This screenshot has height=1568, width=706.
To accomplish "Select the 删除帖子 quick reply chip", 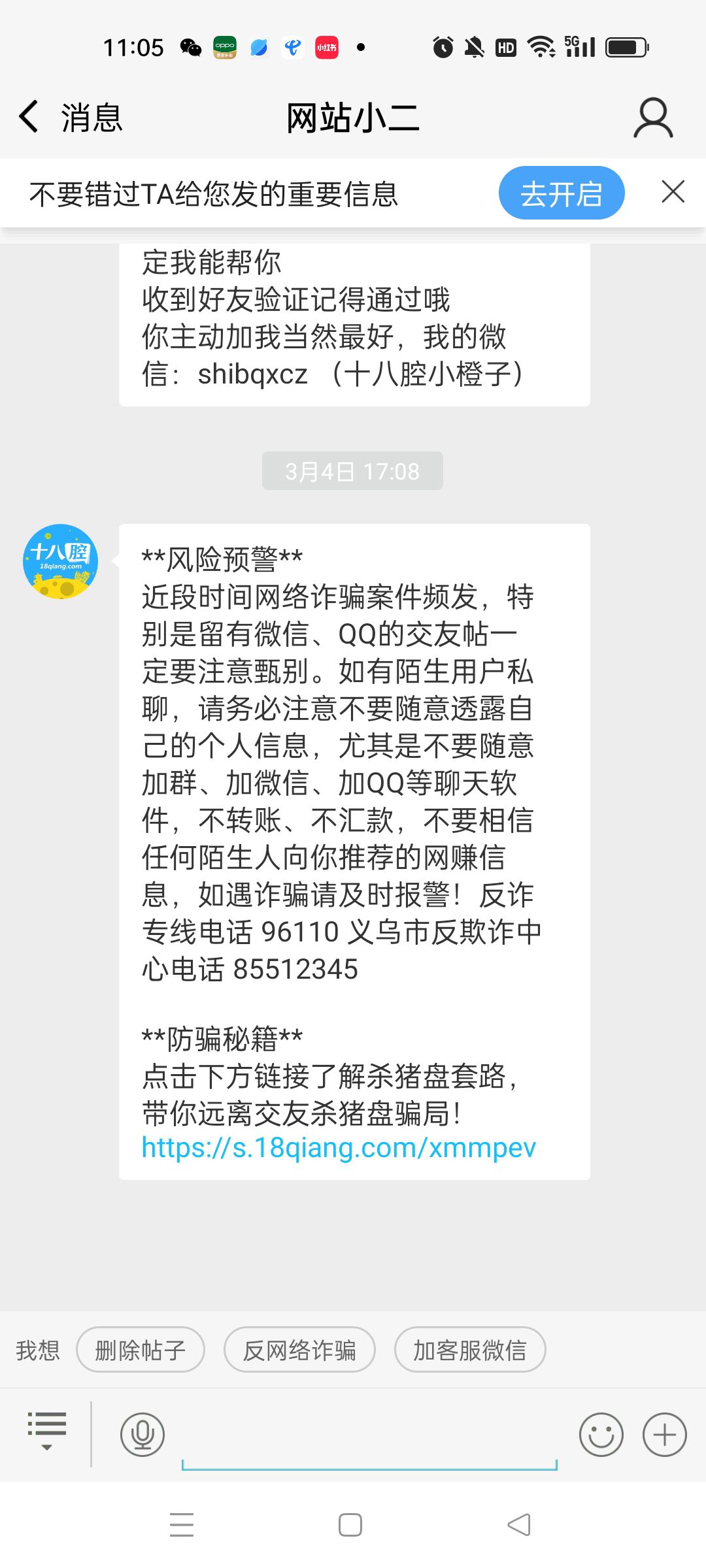I will (141, 1350).
